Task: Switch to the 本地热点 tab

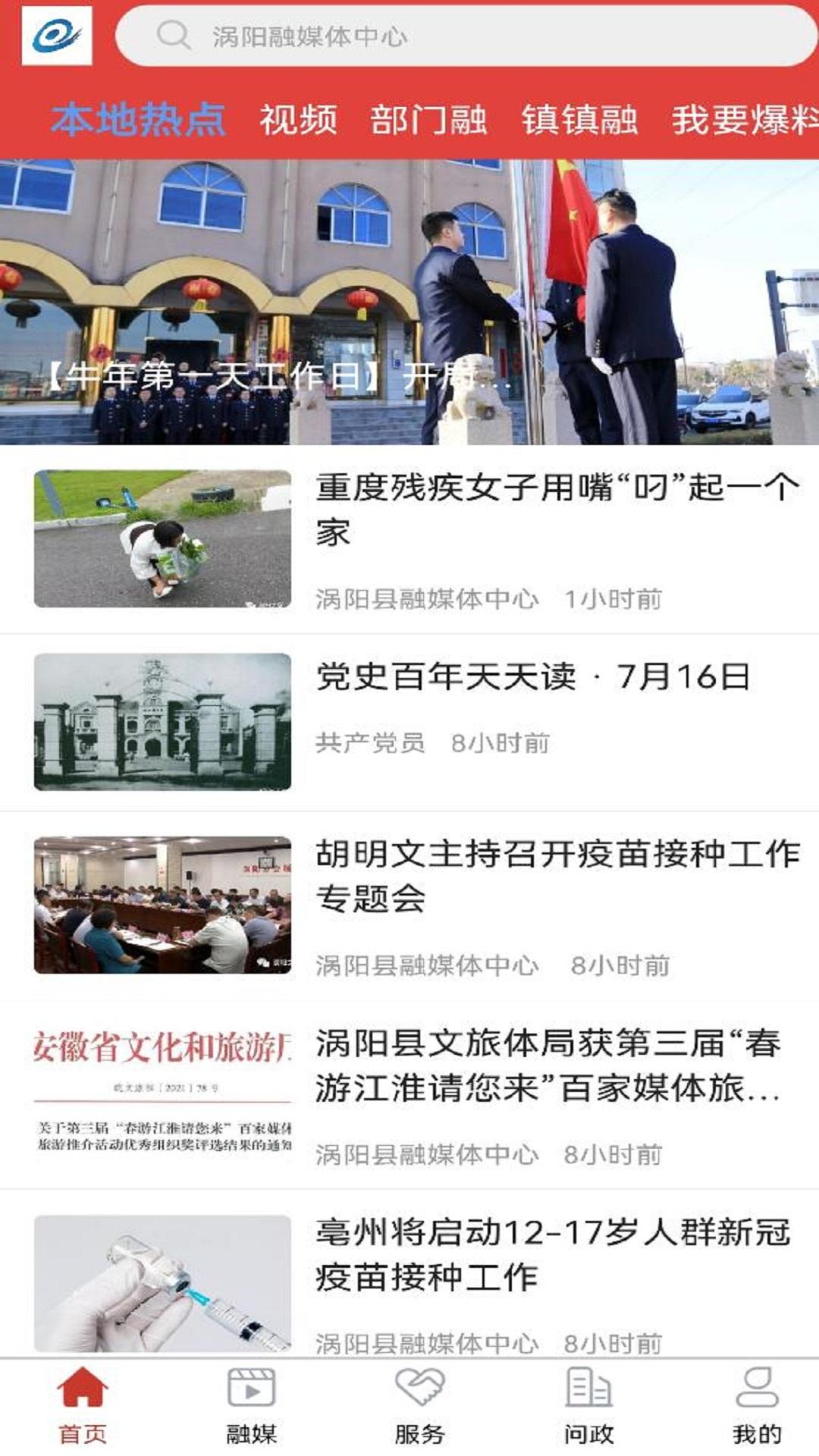Action: point(140,118)
